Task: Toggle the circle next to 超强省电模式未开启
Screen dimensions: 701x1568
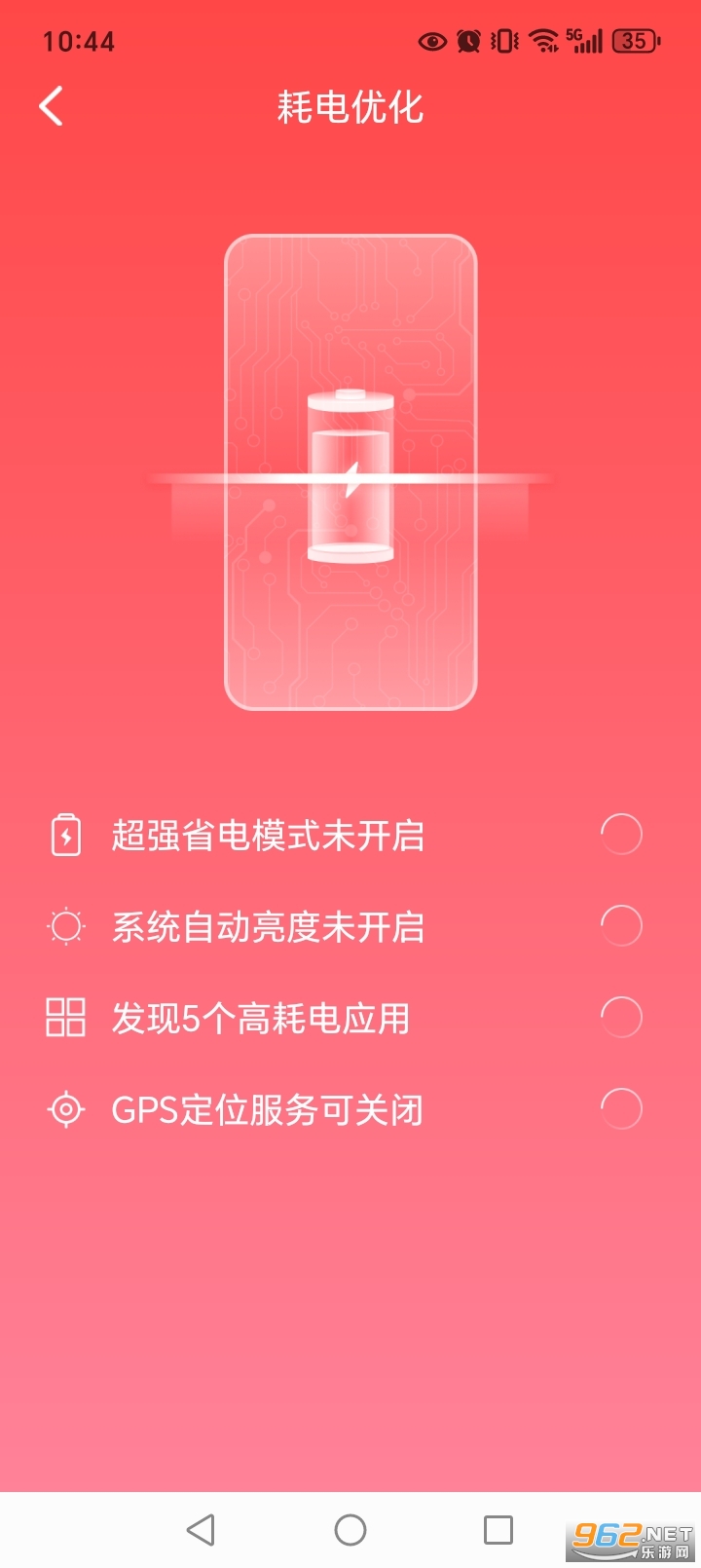Action: point(621,835)
